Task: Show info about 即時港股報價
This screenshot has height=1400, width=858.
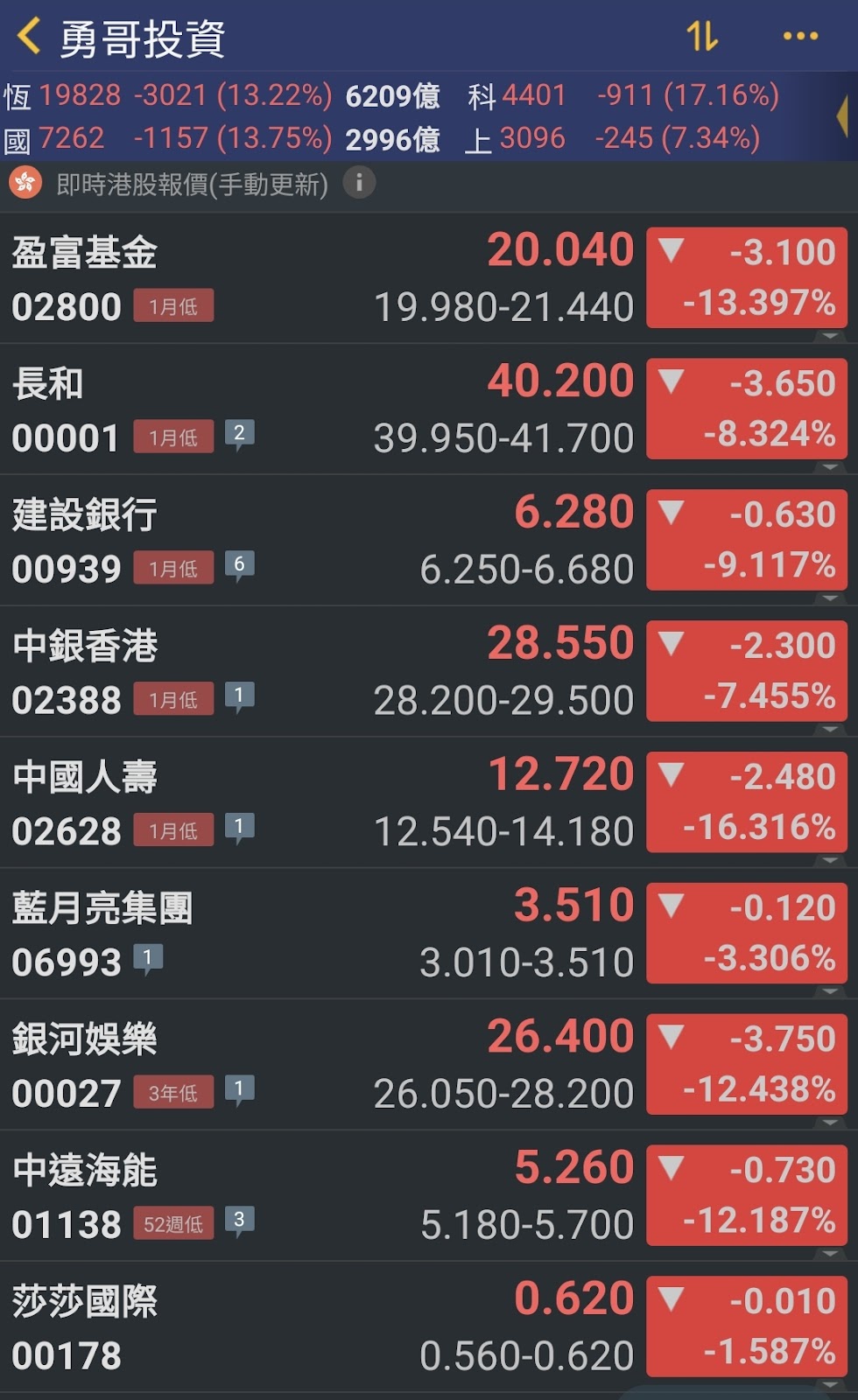Action: pyautogui.click(x=359, y=183)
